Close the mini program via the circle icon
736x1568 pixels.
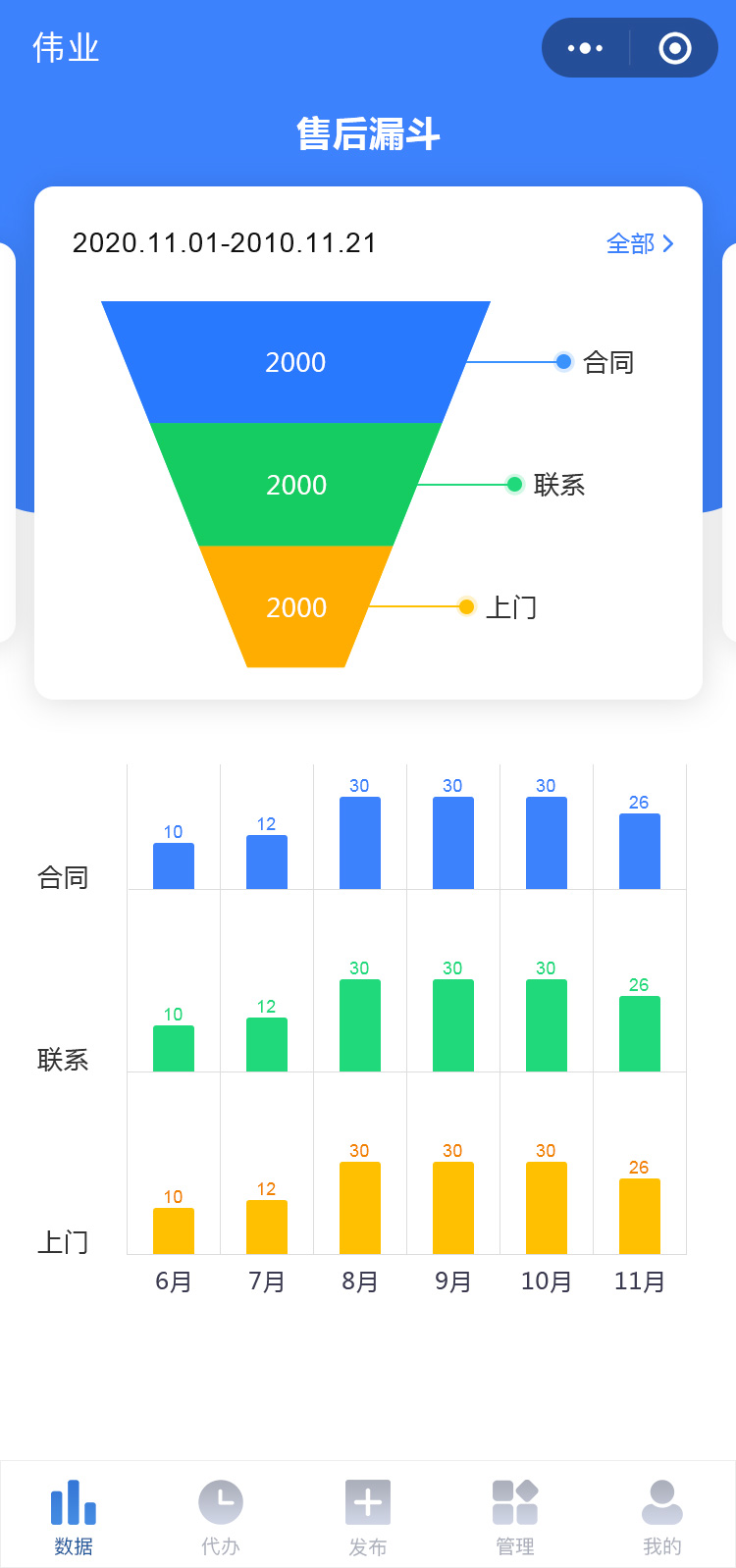(x=675, y=48)
